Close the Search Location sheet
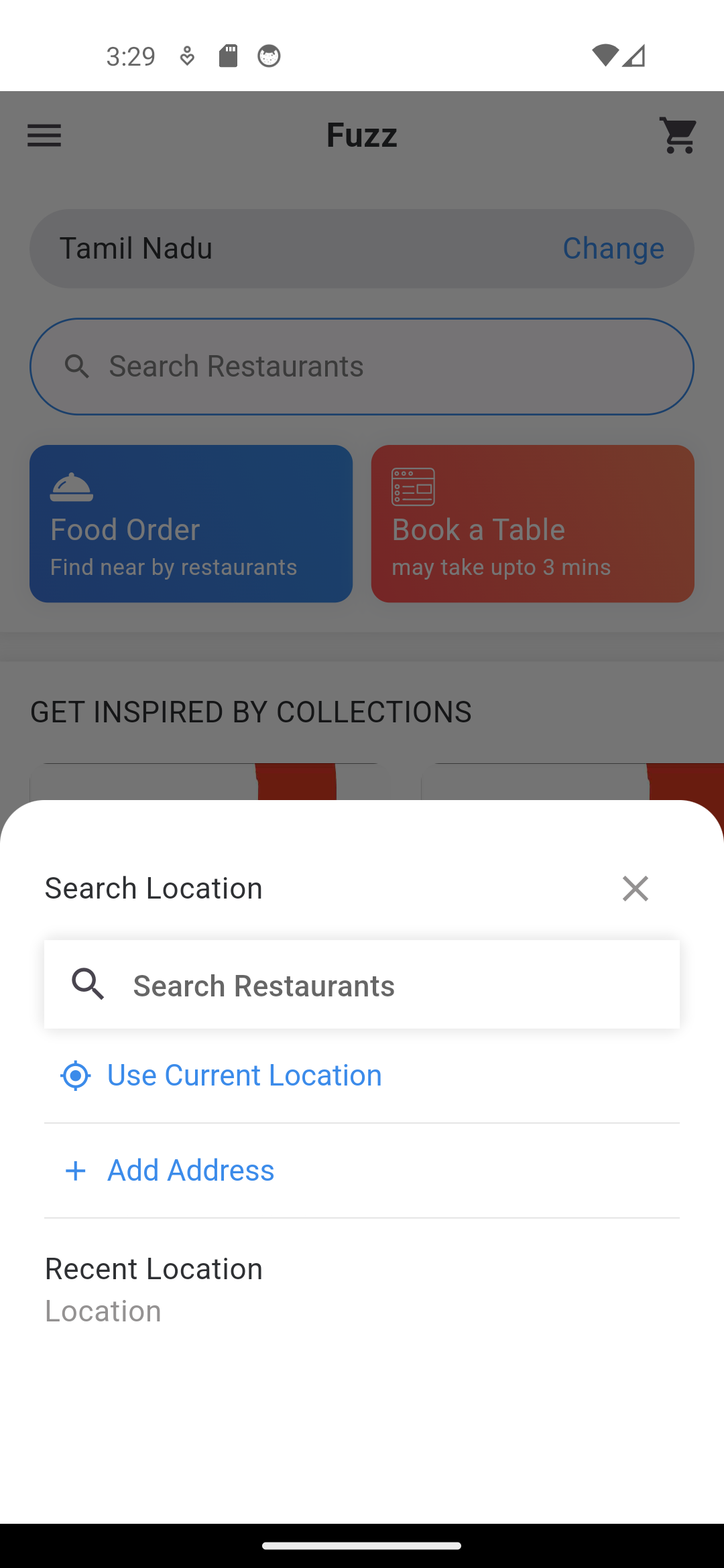This screenshot has width=724, height=1568. pos(635,889)
